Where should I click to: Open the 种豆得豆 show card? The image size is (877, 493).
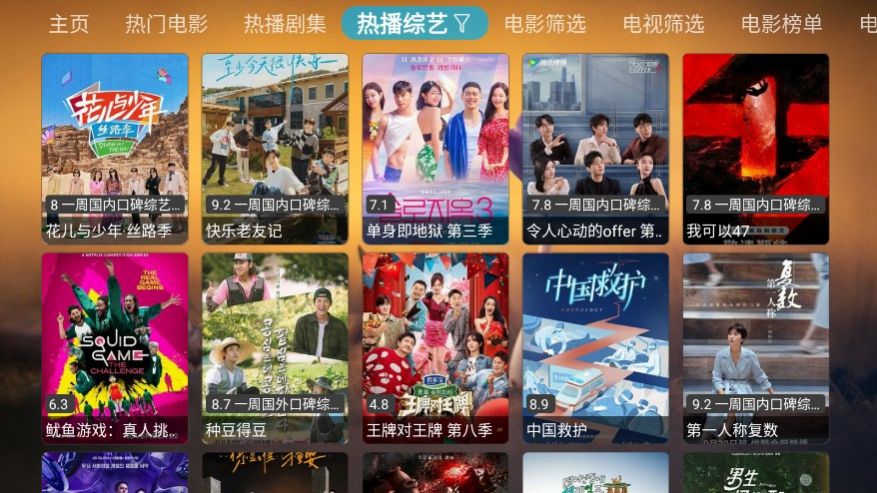click(x=275, y=348)
